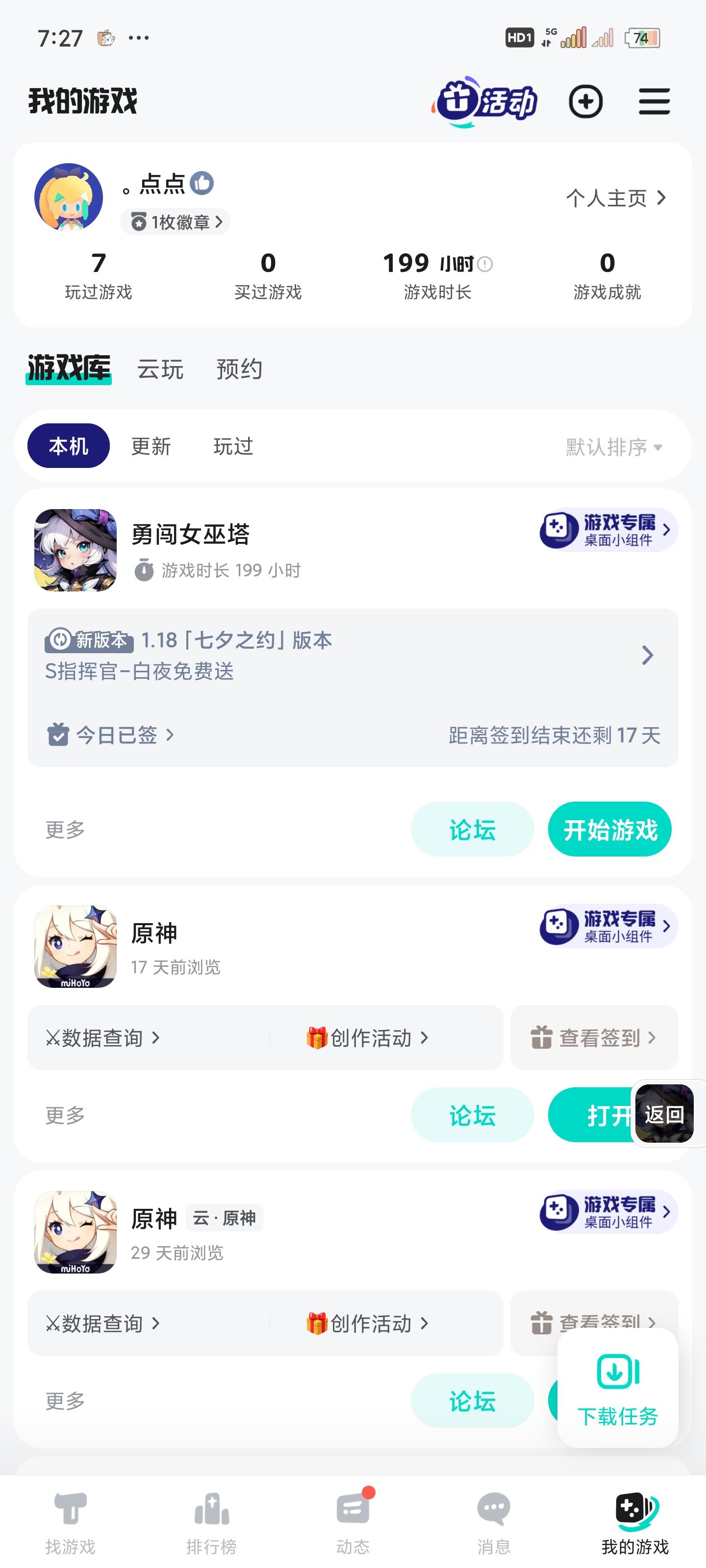Image resolution: width=706 pixels, height=1568 pixels.
Task: Click the plus icon to add a game
Action: click(585, 101)
